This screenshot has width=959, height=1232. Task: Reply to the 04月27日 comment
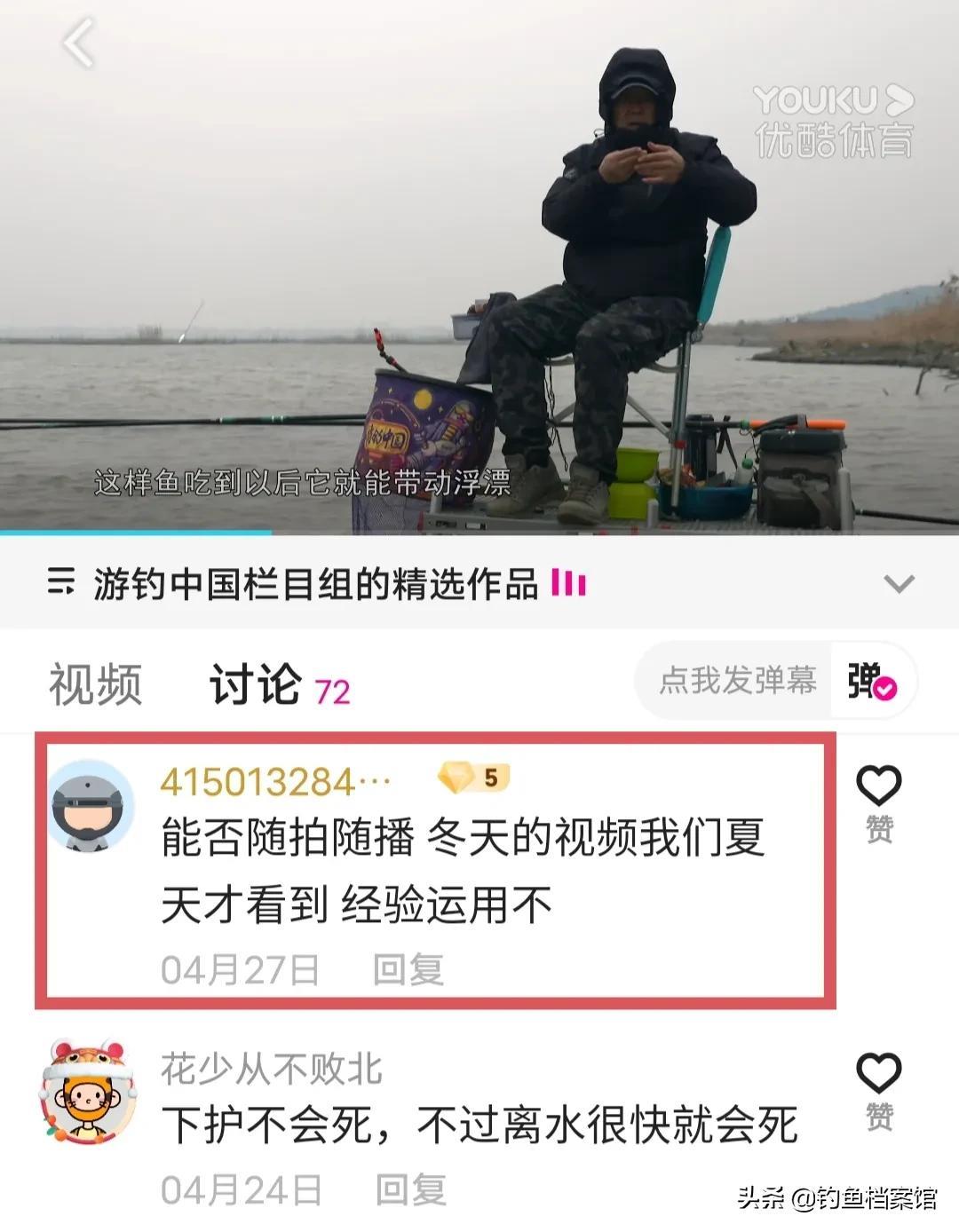pos(408,969)
